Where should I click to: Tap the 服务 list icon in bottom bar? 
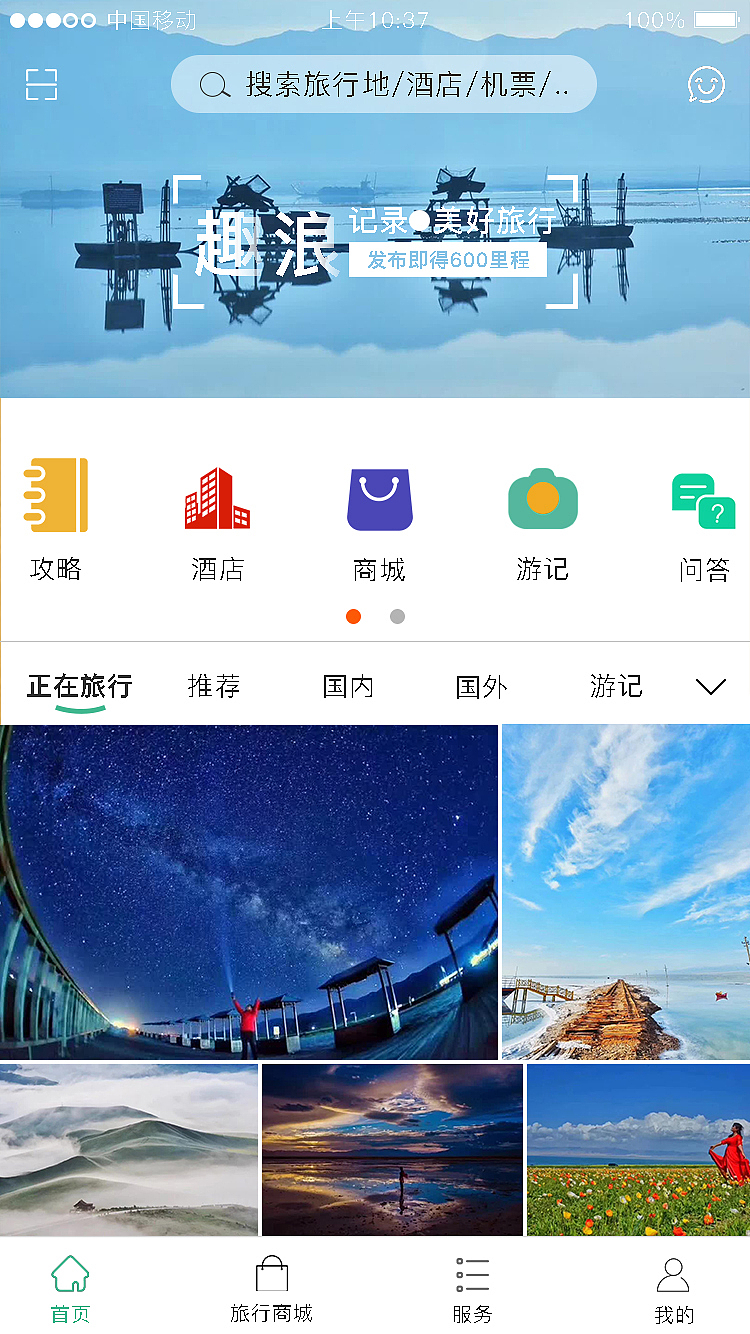coord(471,1273)
